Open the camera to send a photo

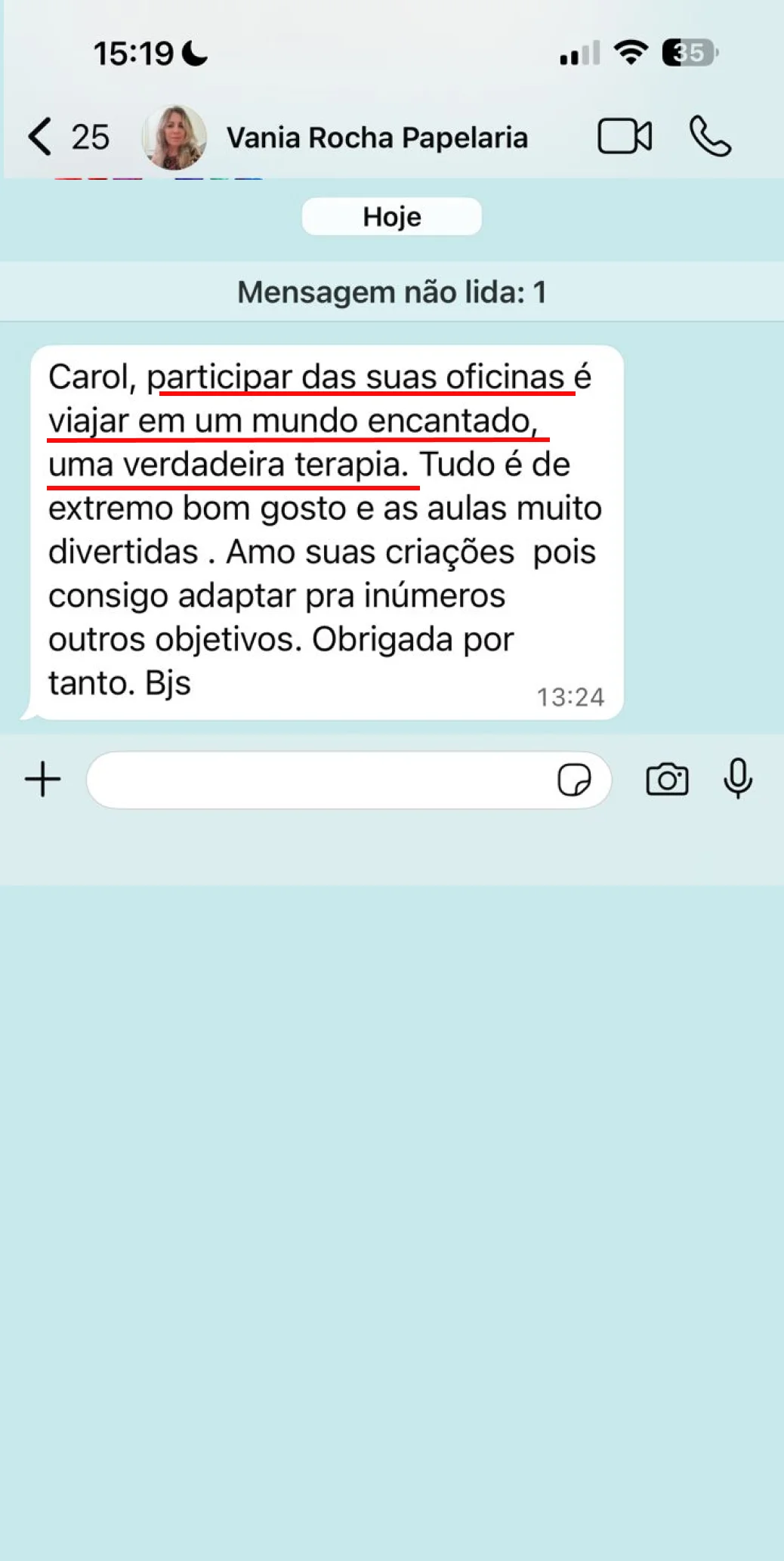(x=667, y=780)
